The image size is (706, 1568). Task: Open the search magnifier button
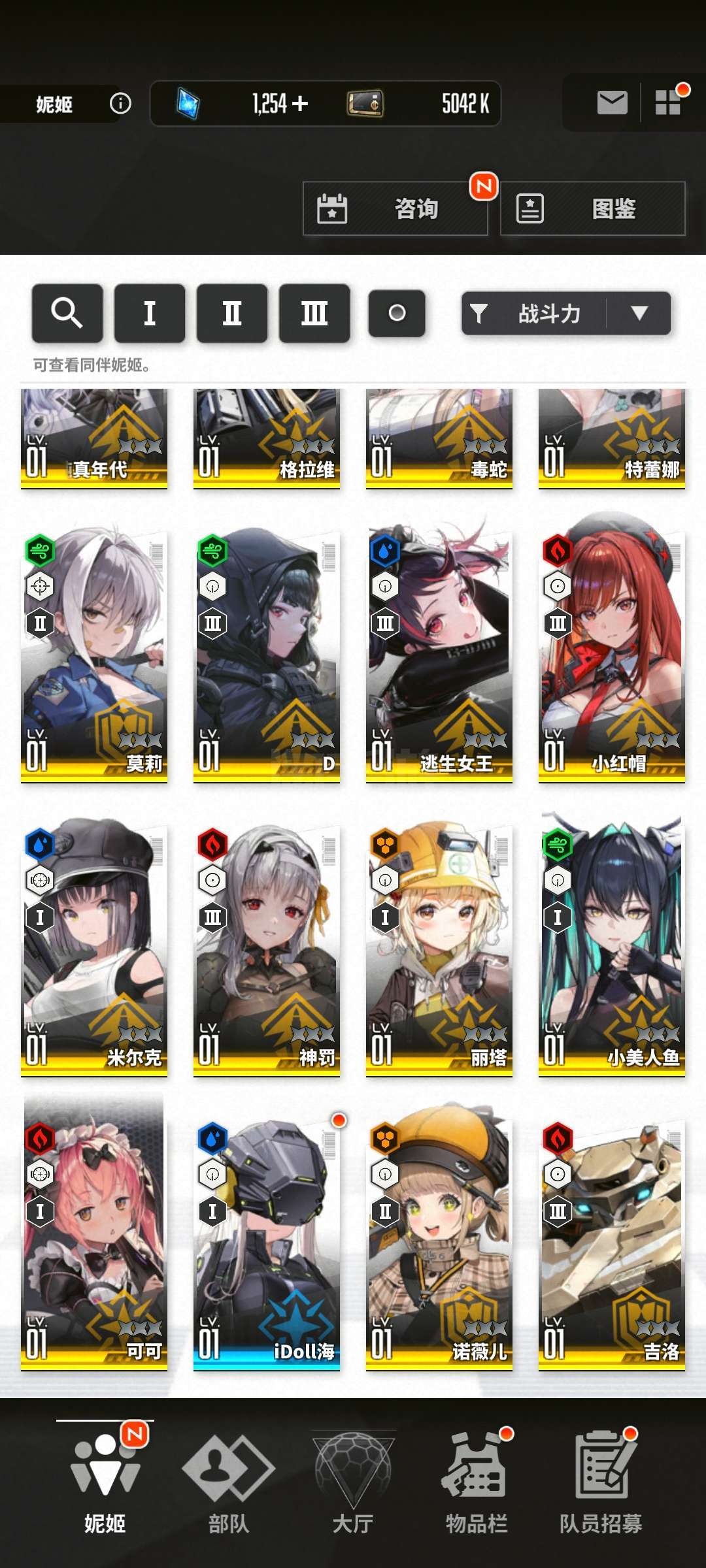click(67, 313)
